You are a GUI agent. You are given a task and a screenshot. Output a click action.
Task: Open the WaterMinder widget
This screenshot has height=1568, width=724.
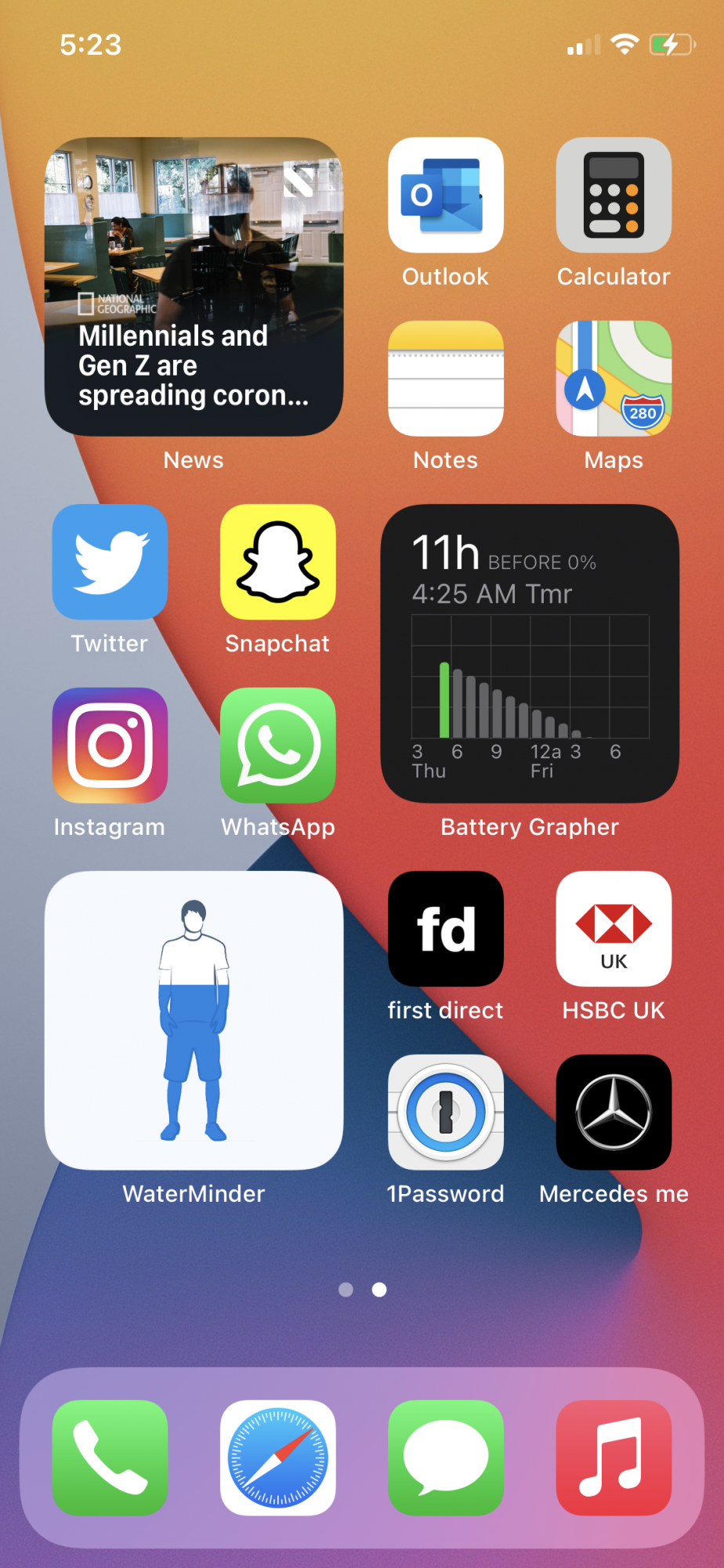194,1021
